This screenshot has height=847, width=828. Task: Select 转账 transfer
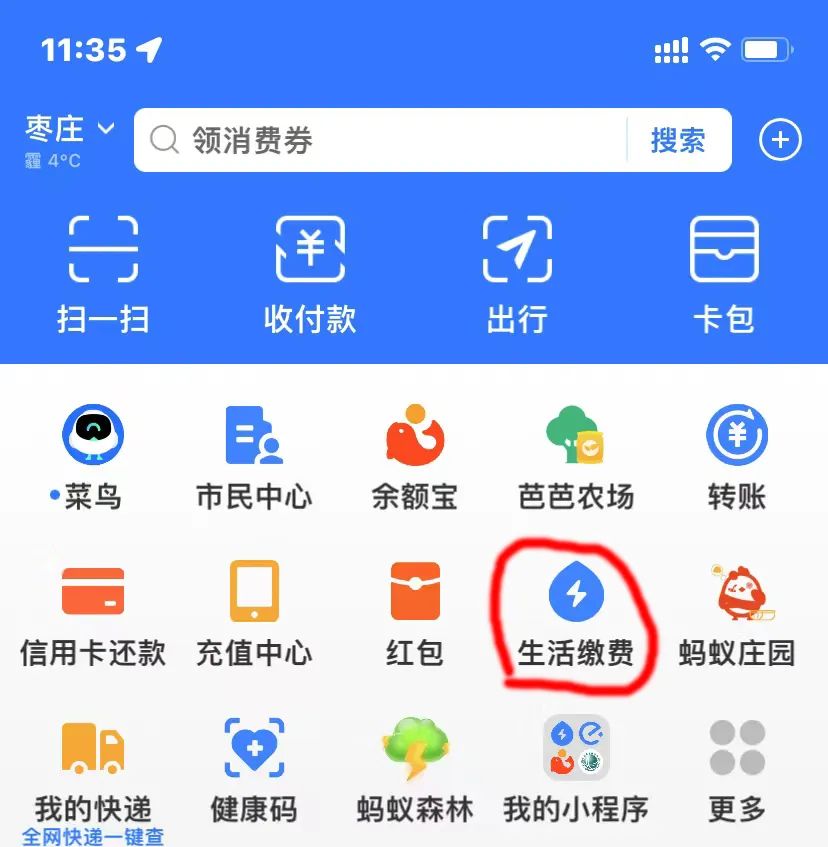736,455
